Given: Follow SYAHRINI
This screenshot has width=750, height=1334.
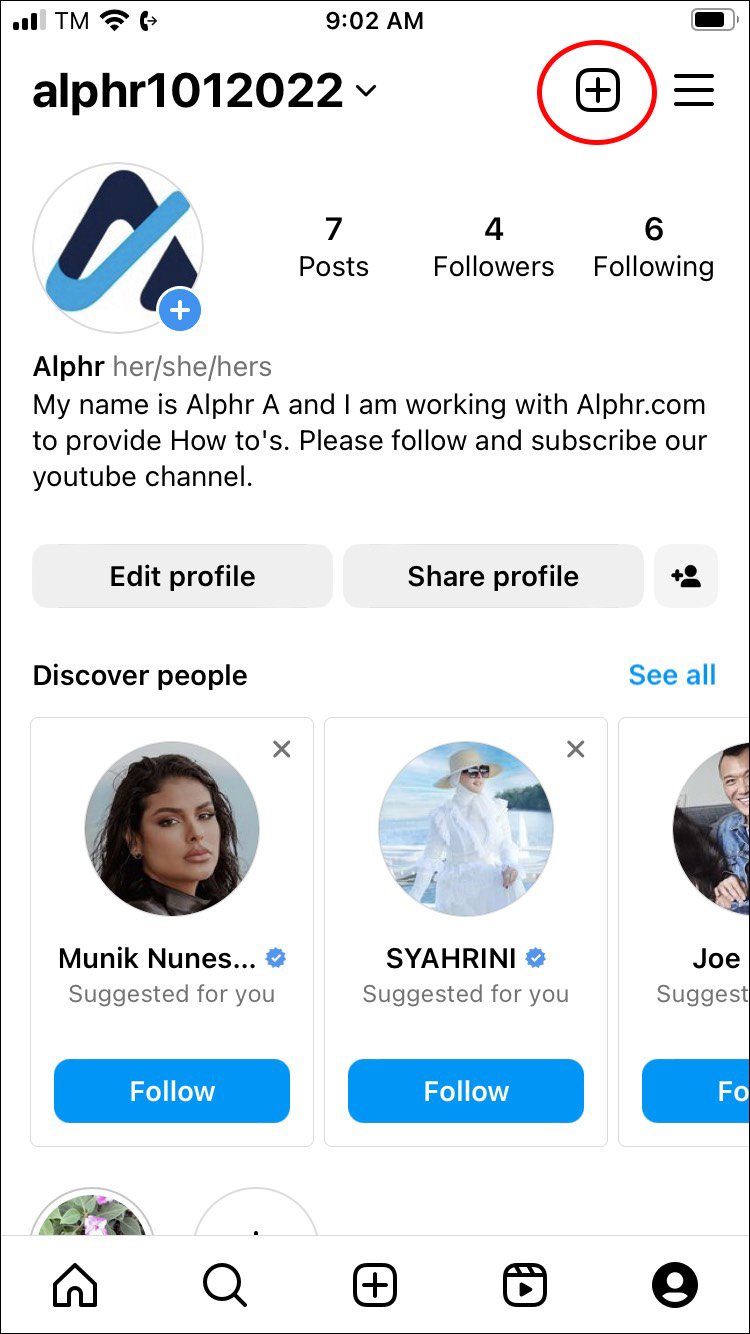Looking at the screenshot, I should [x=466, y=1090].
